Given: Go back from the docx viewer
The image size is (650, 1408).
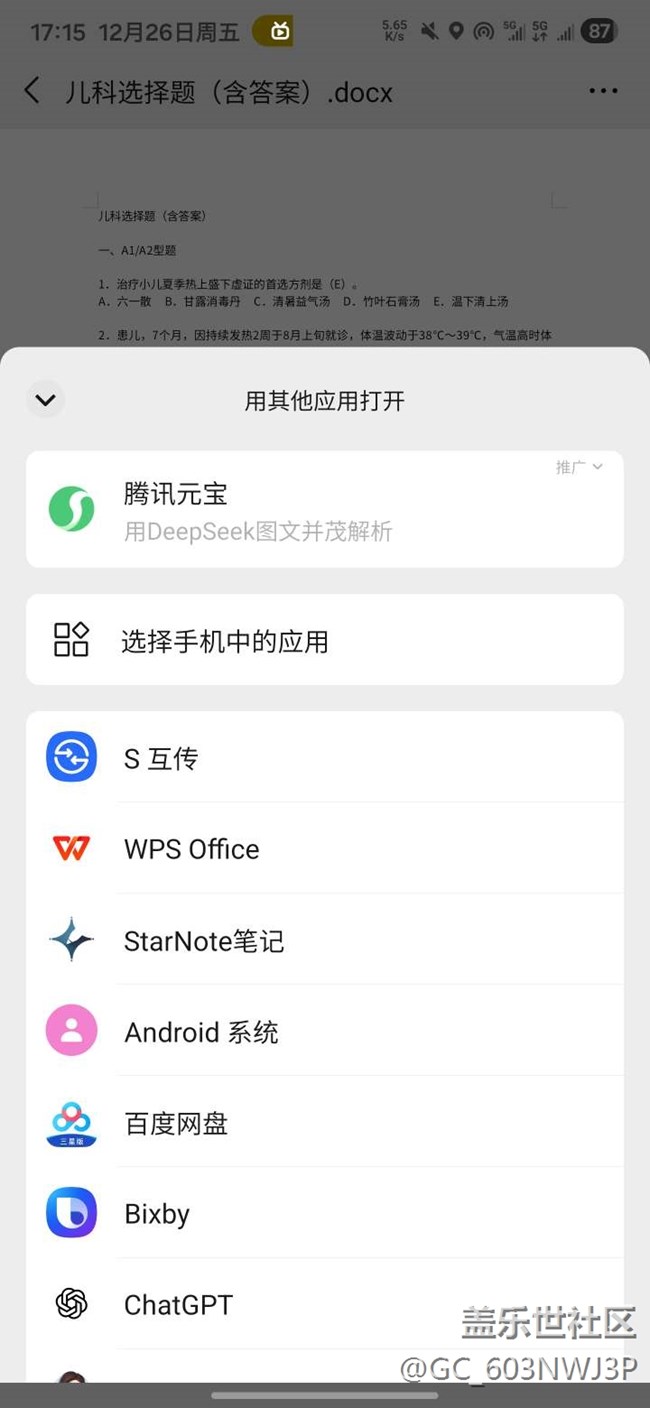Looking at the screenshot, I should tap(32, 91).
